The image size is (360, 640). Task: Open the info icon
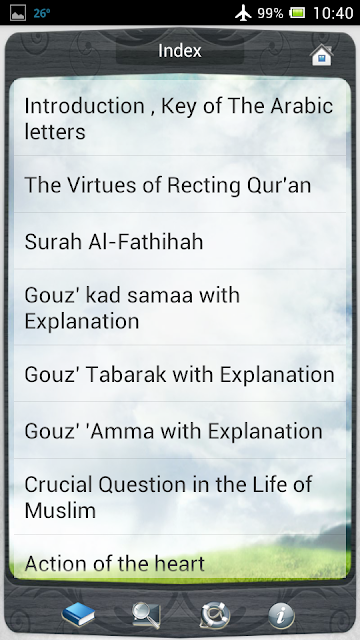tap(281, 616)
